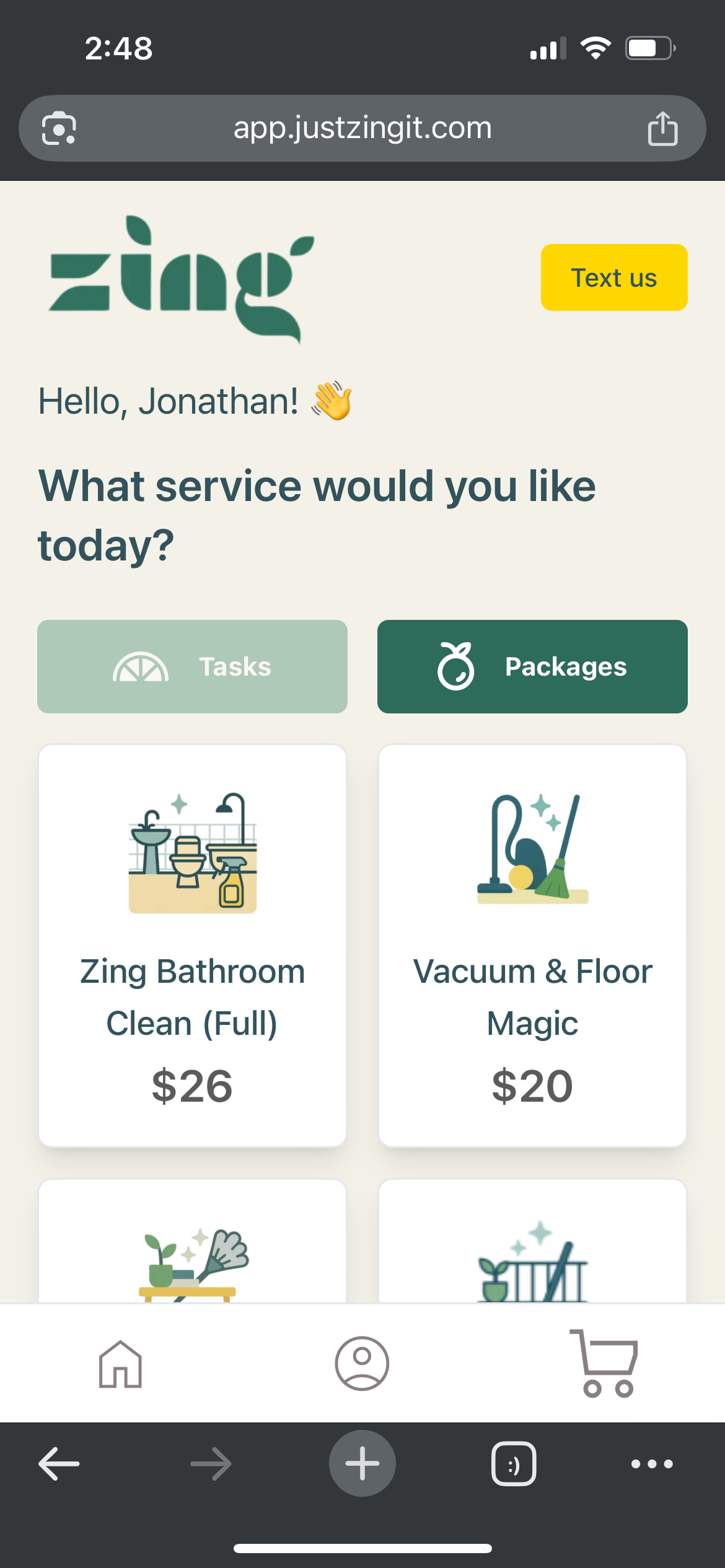Switch to the Tasks tab
This screenshot has height=1568, width=725.
point(192,666)
